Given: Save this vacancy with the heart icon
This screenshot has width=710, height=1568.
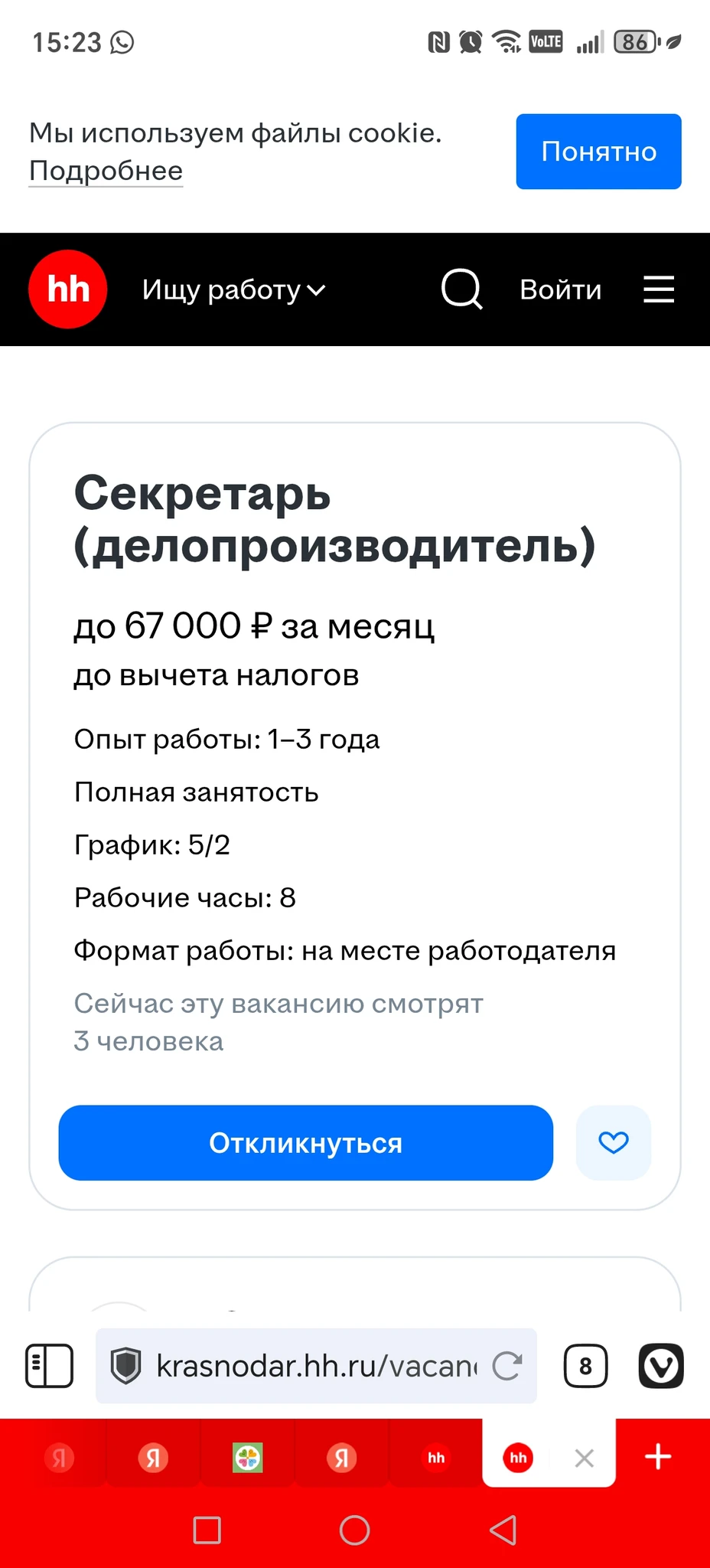Looking at the screenshot, I should pyautogui.click(x=613, y=1142).
